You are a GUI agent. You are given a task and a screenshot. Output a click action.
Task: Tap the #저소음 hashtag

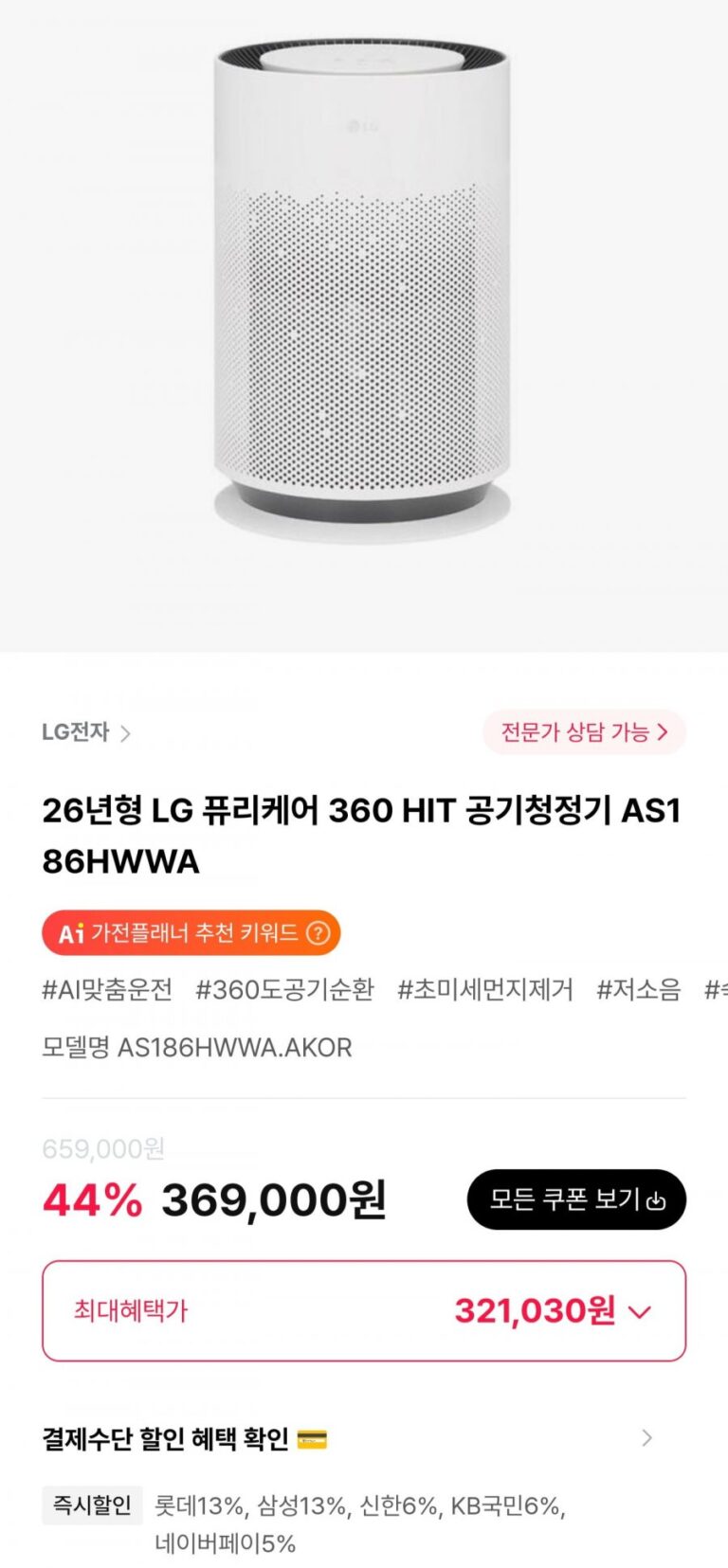(638, 990)
